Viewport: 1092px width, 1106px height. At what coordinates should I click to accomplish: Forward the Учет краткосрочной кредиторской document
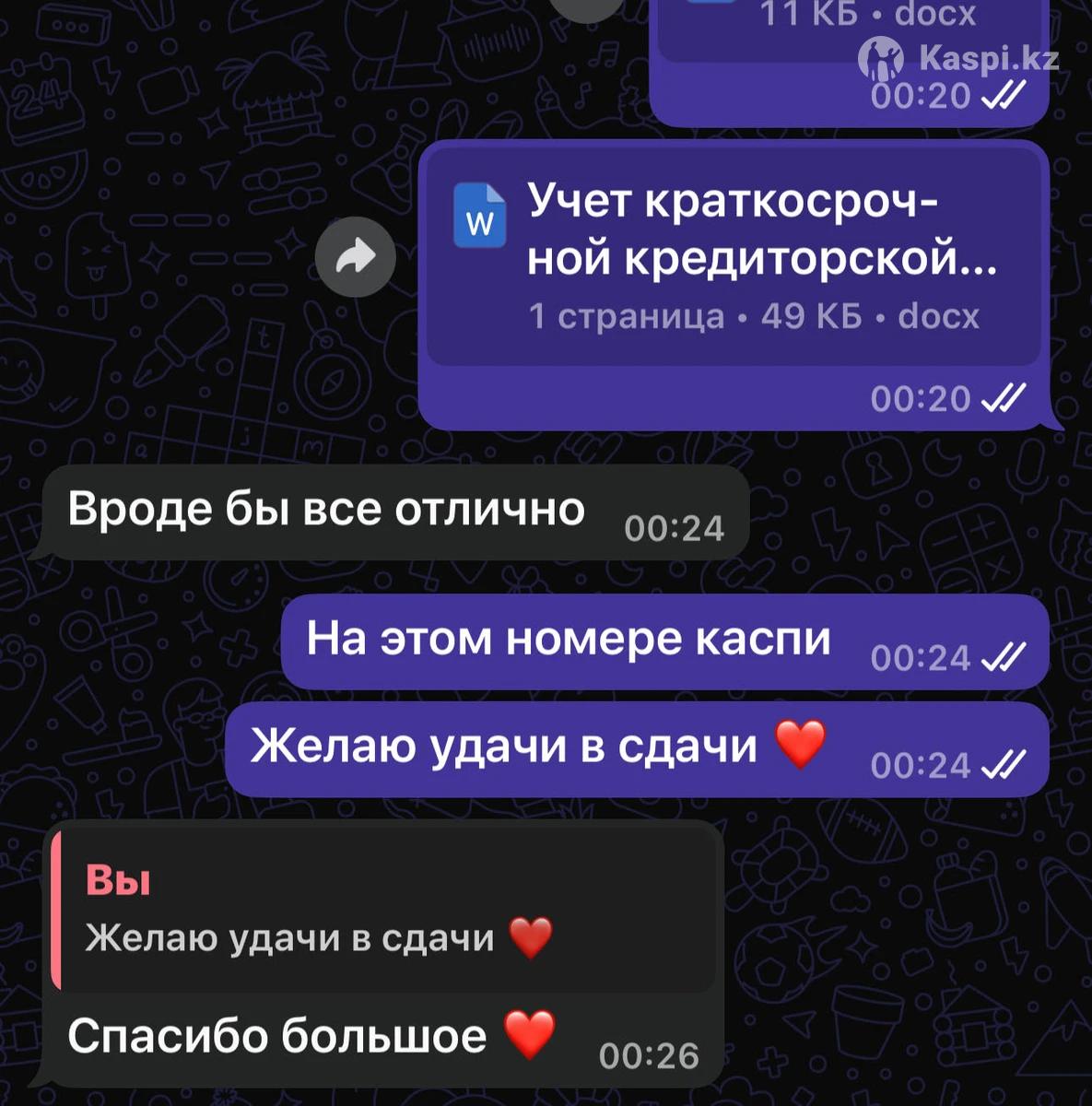(x=355, y=257)
